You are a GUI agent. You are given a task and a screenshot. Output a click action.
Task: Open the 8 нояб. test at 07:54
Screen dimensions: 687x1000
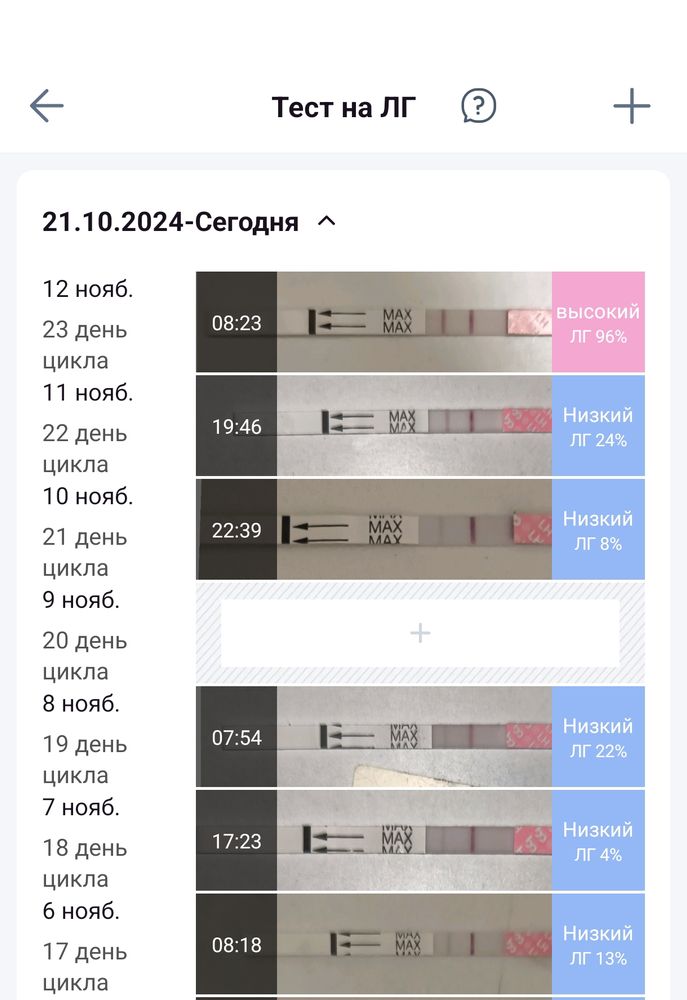tap(420, 737)
